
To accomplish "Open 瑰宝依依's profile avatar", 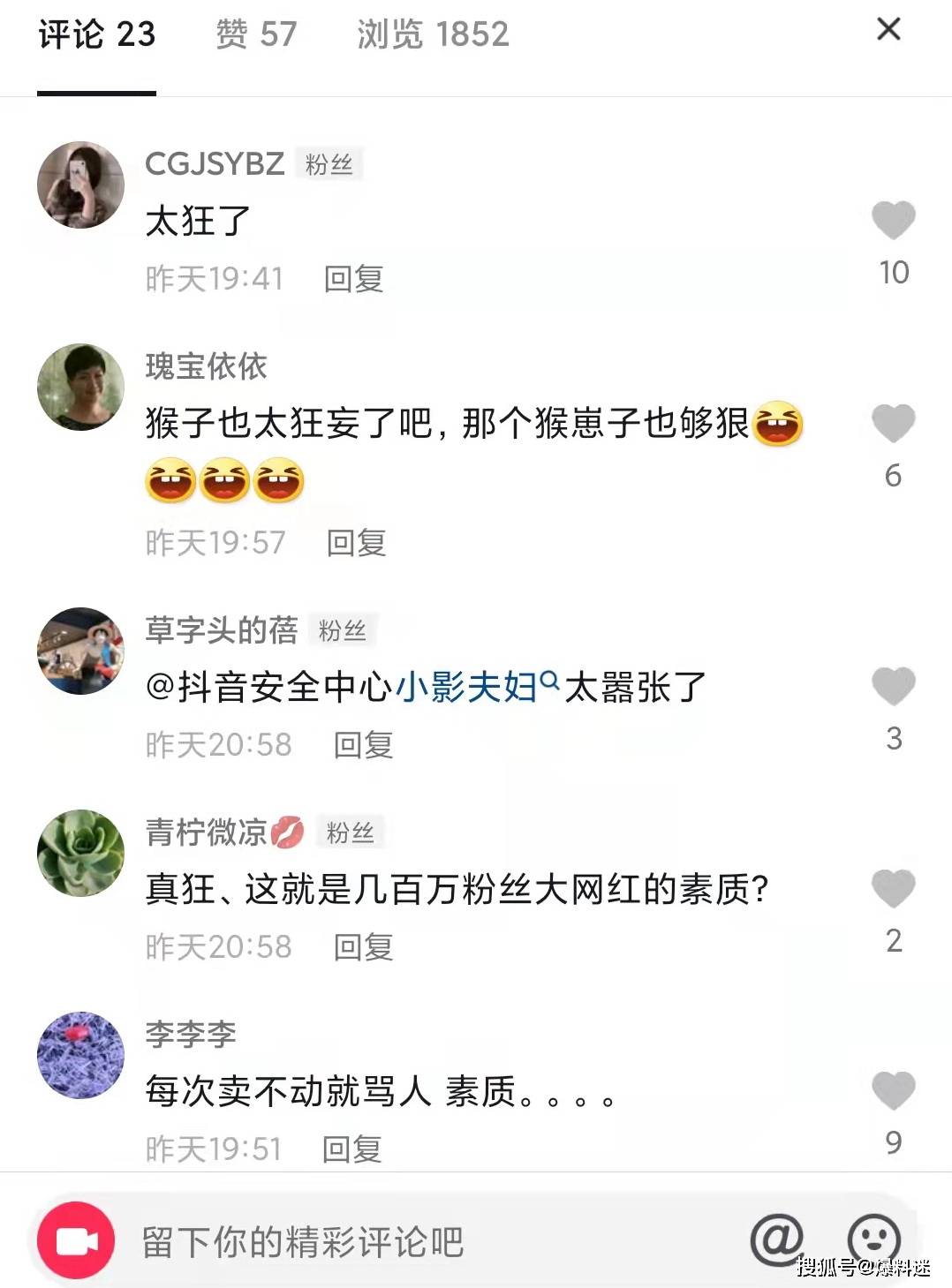I will coord(79,386).
